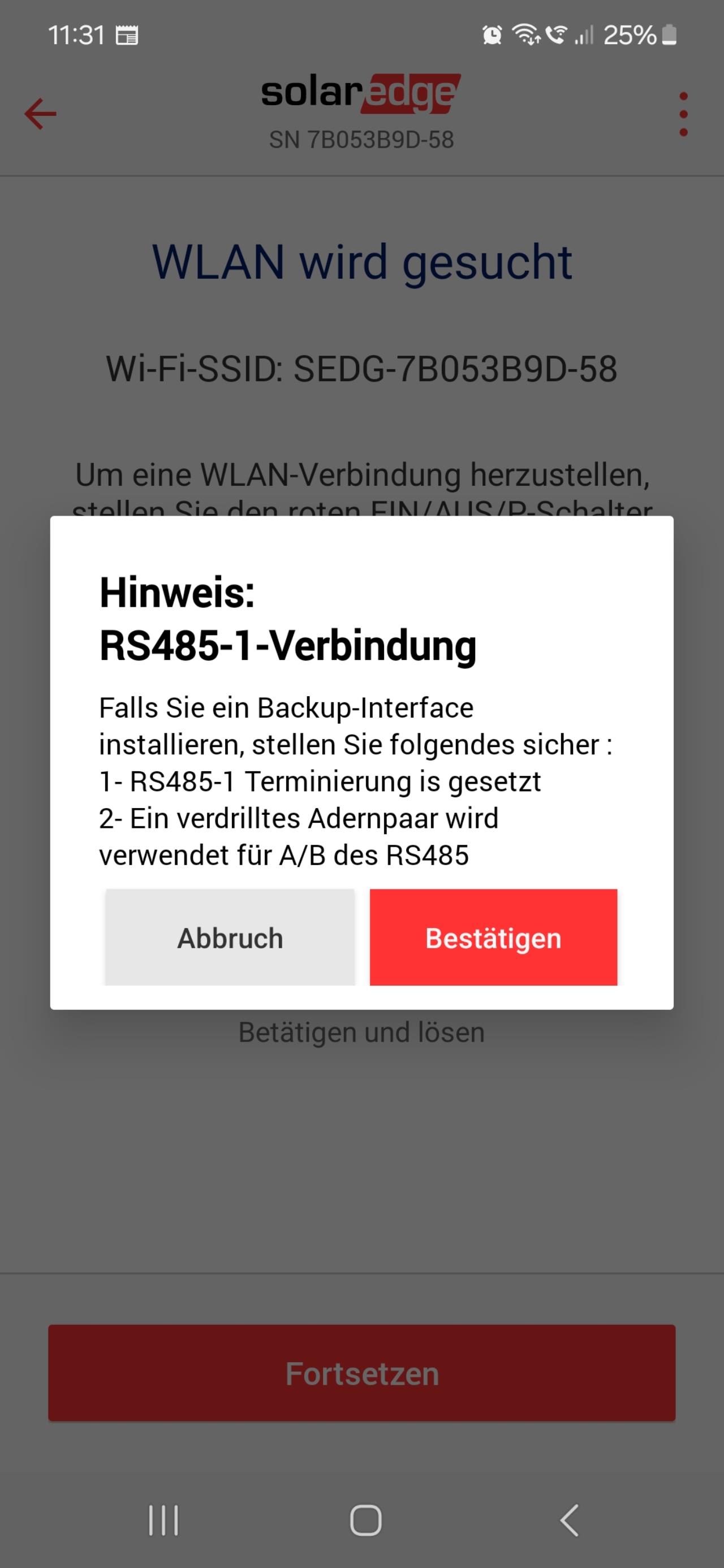Open recent apps from navigation bar

(x=163, y=1520)
